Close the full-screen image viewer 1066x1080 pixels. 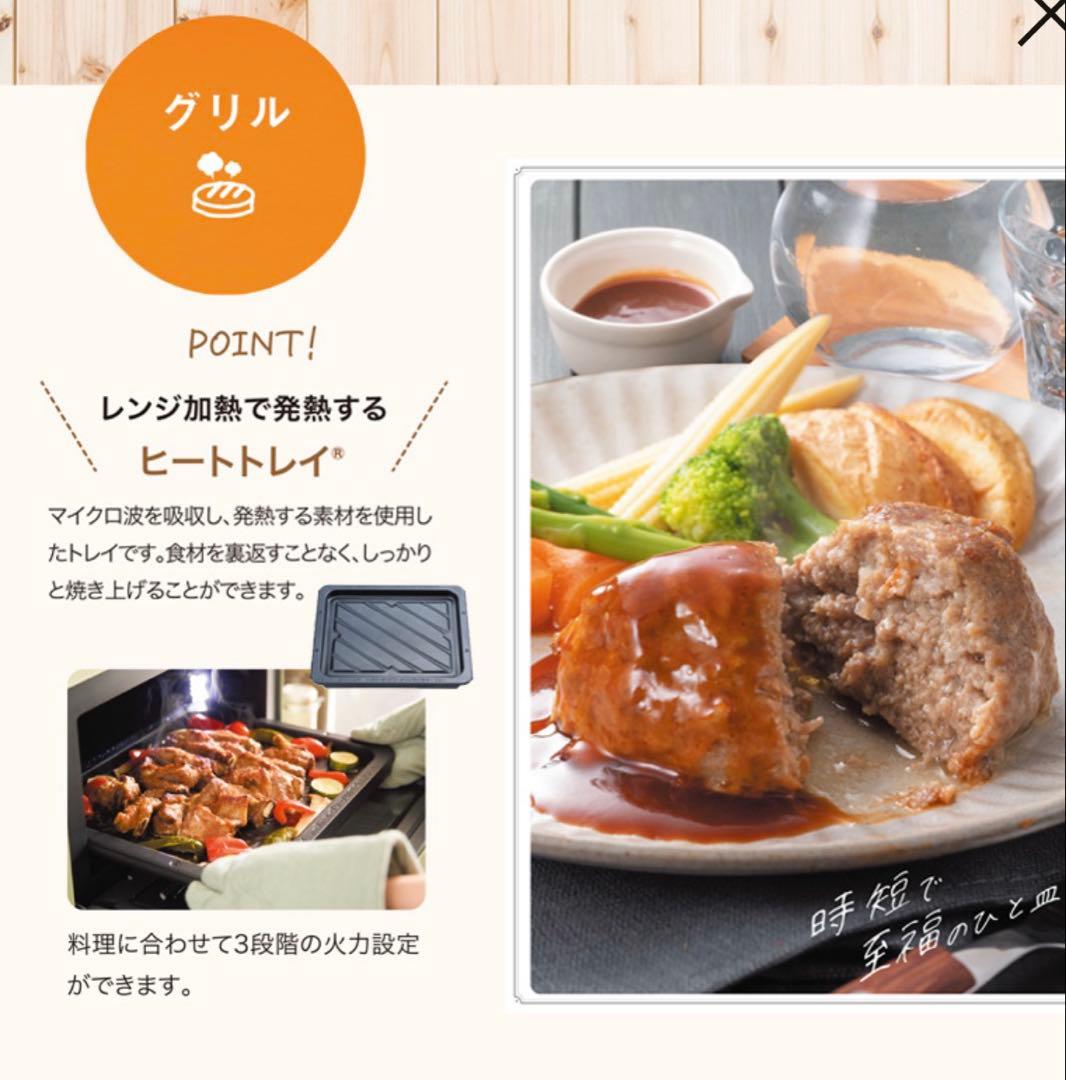pyautogui.click(x=1042, y=22)
